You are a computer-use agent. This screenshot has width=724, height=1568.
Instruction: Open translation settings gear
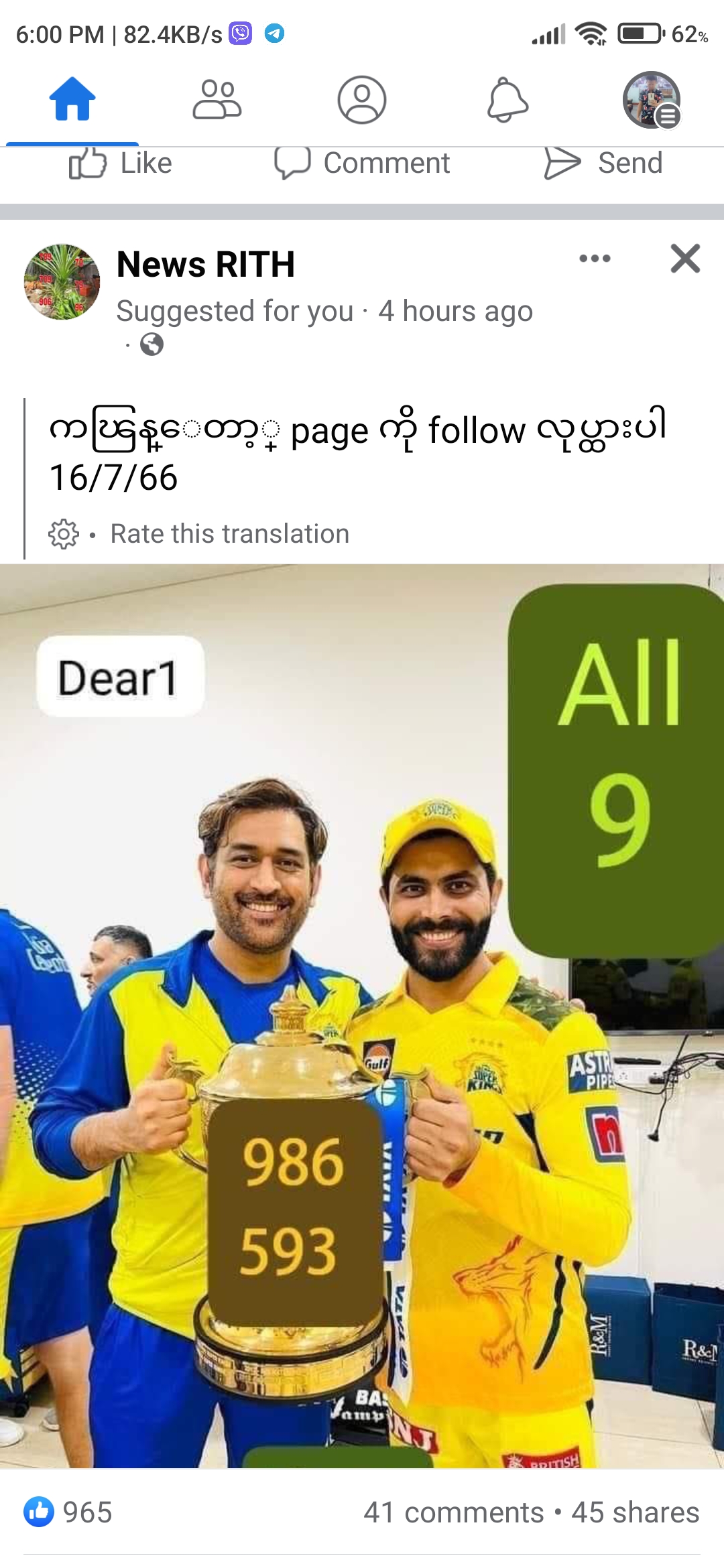(64, 534)
